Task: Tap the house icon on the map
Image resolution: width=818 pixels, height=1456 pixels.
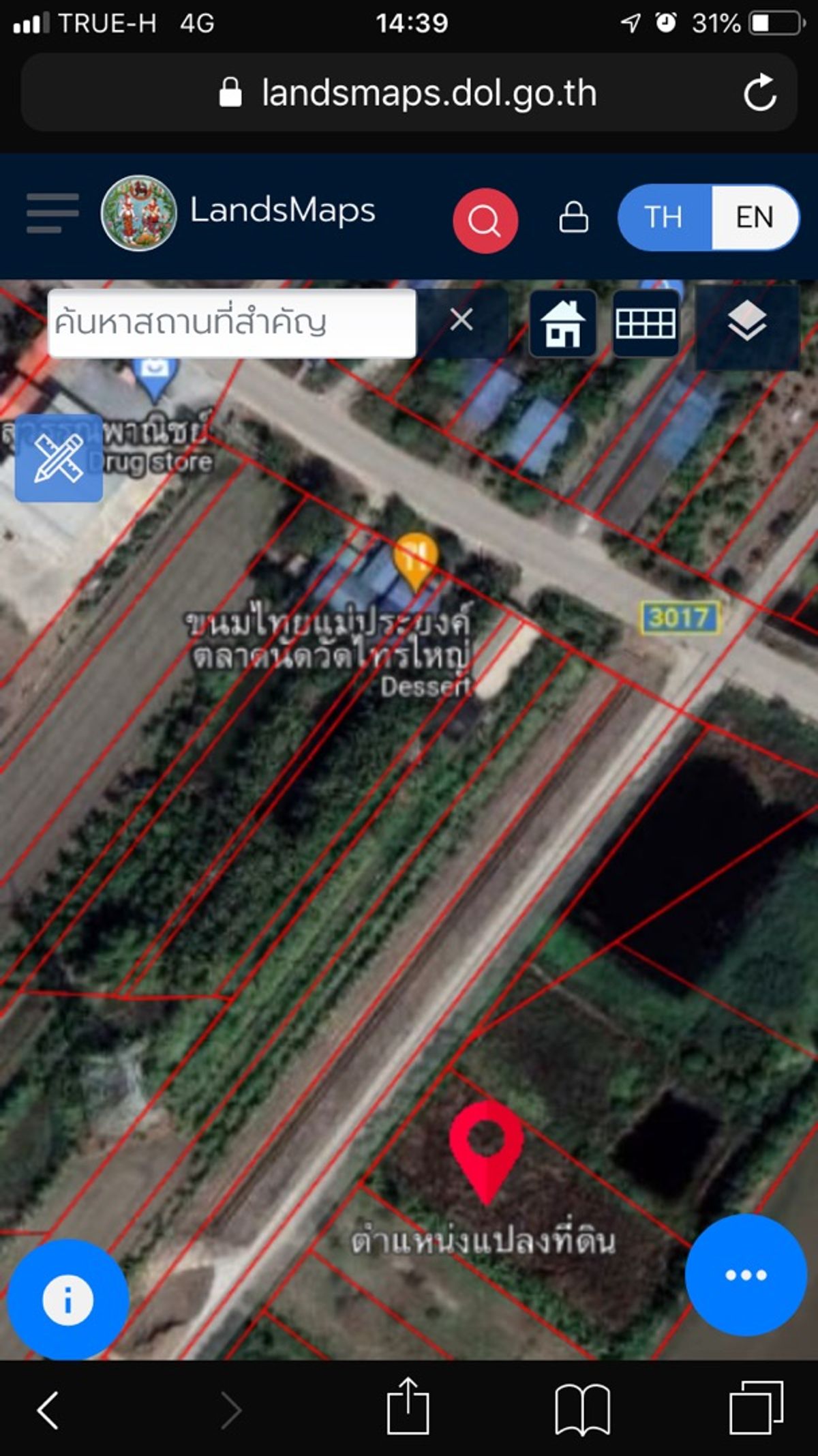Action: coord(562,323)
